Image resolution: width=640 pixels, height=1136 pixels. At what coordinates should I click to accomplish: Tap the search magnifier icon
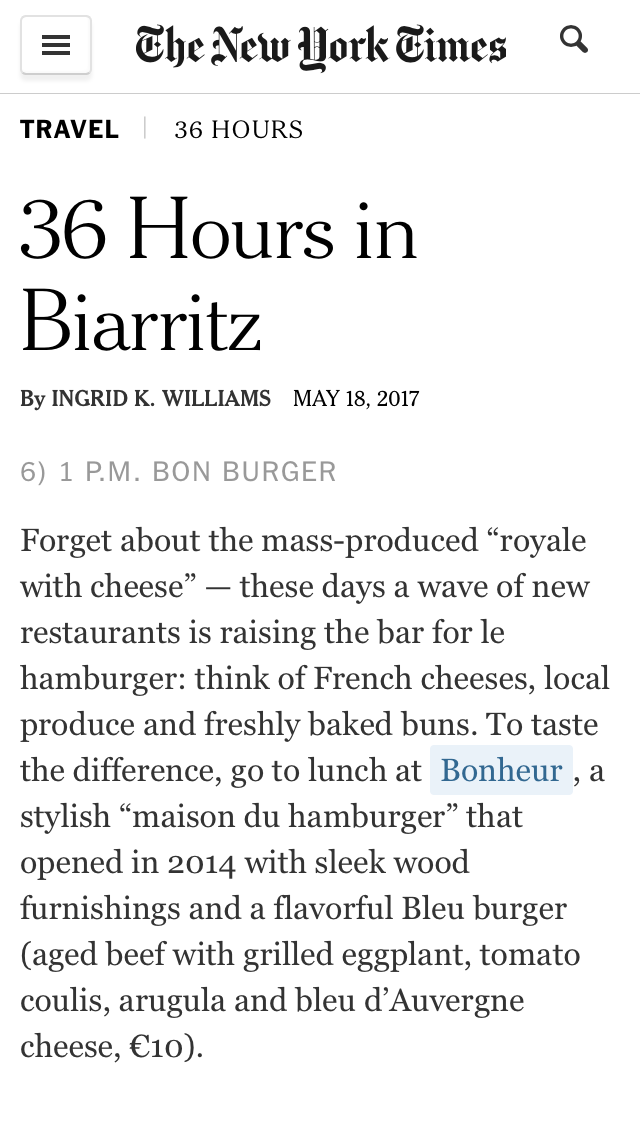(574, 40)
